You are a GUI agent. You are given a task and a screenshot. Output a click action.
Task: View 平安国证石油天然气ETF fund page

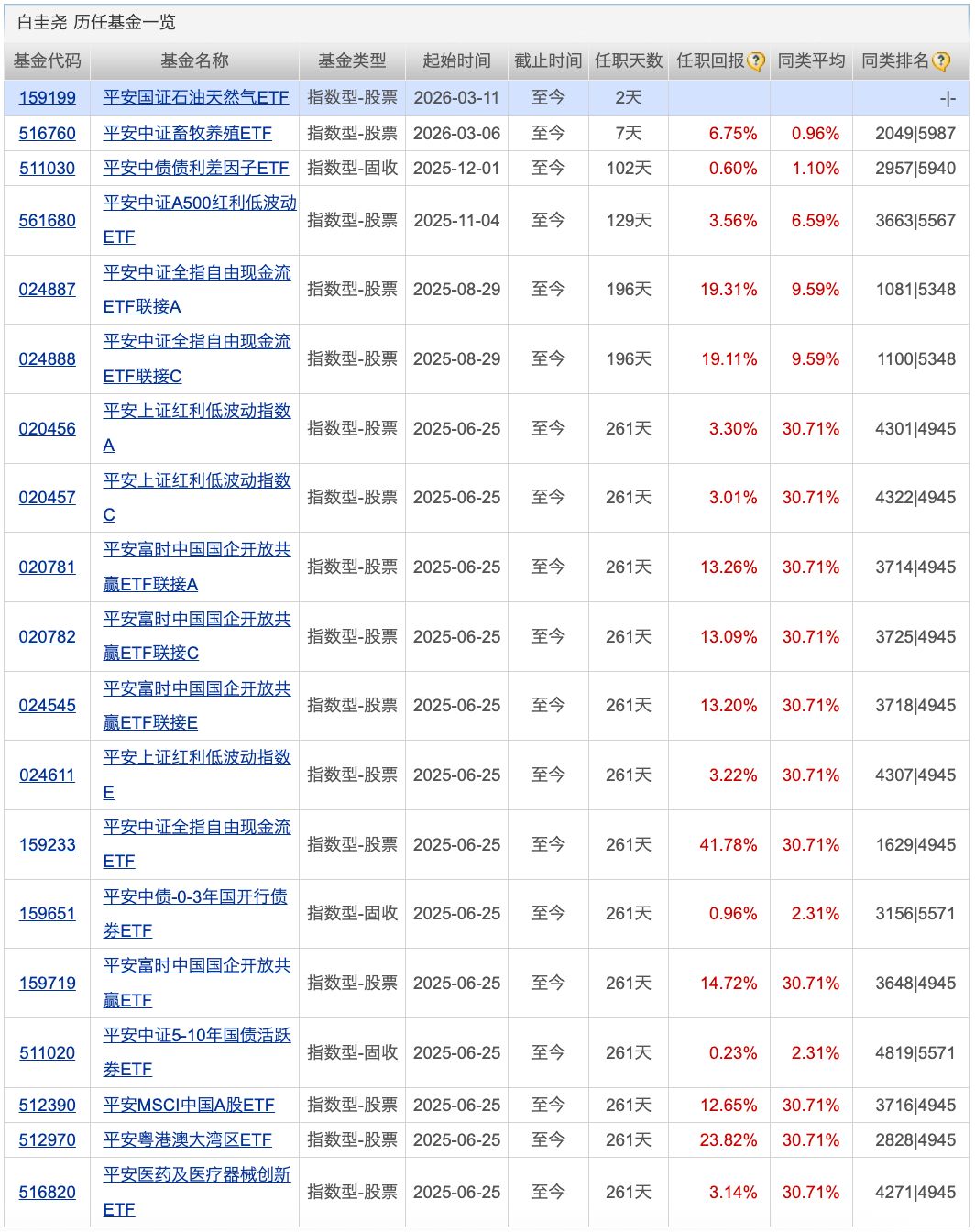click(195, 98)
